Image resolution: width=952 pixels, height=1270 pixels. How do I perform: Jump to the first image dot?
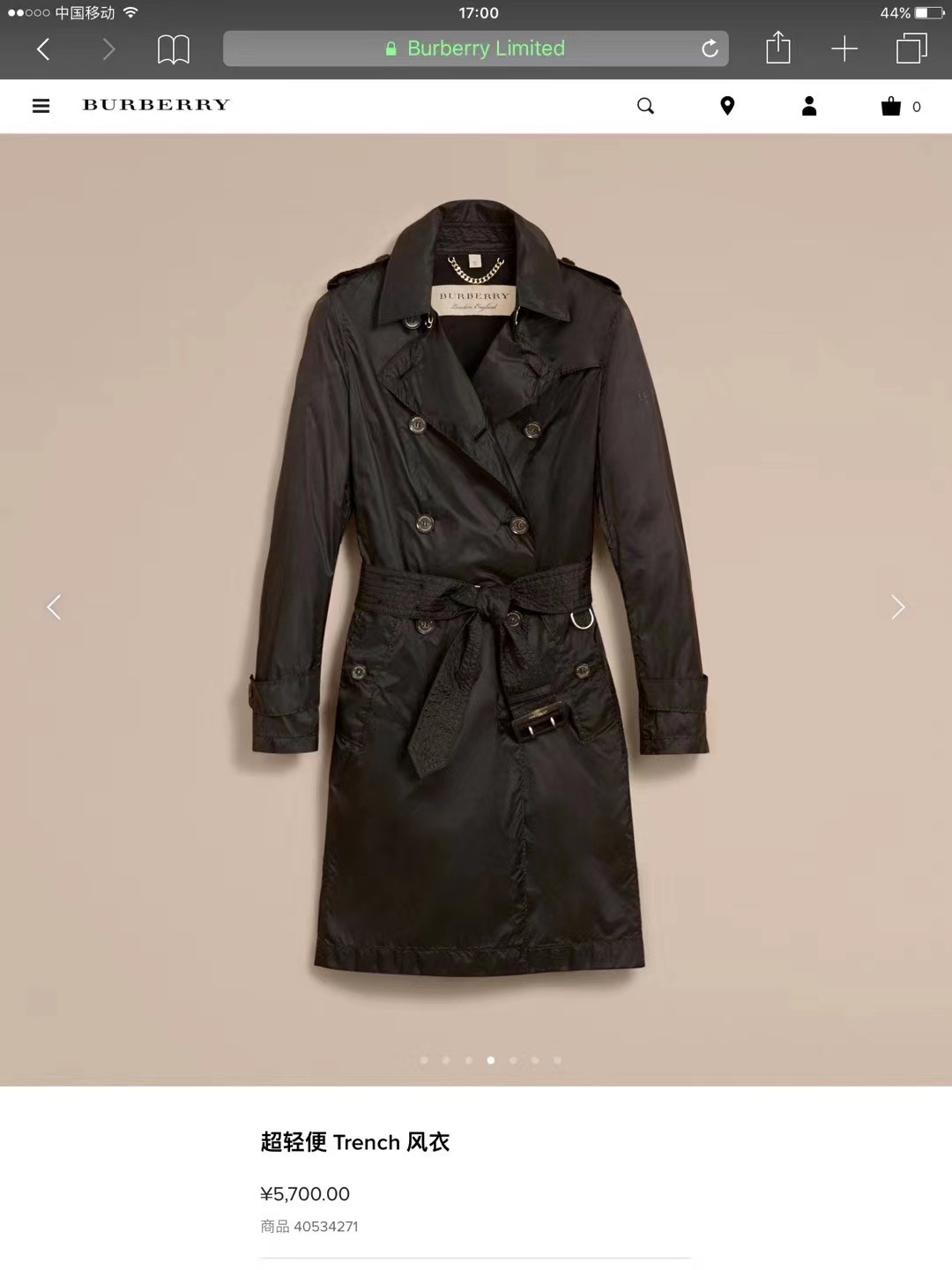[424, 1060]
